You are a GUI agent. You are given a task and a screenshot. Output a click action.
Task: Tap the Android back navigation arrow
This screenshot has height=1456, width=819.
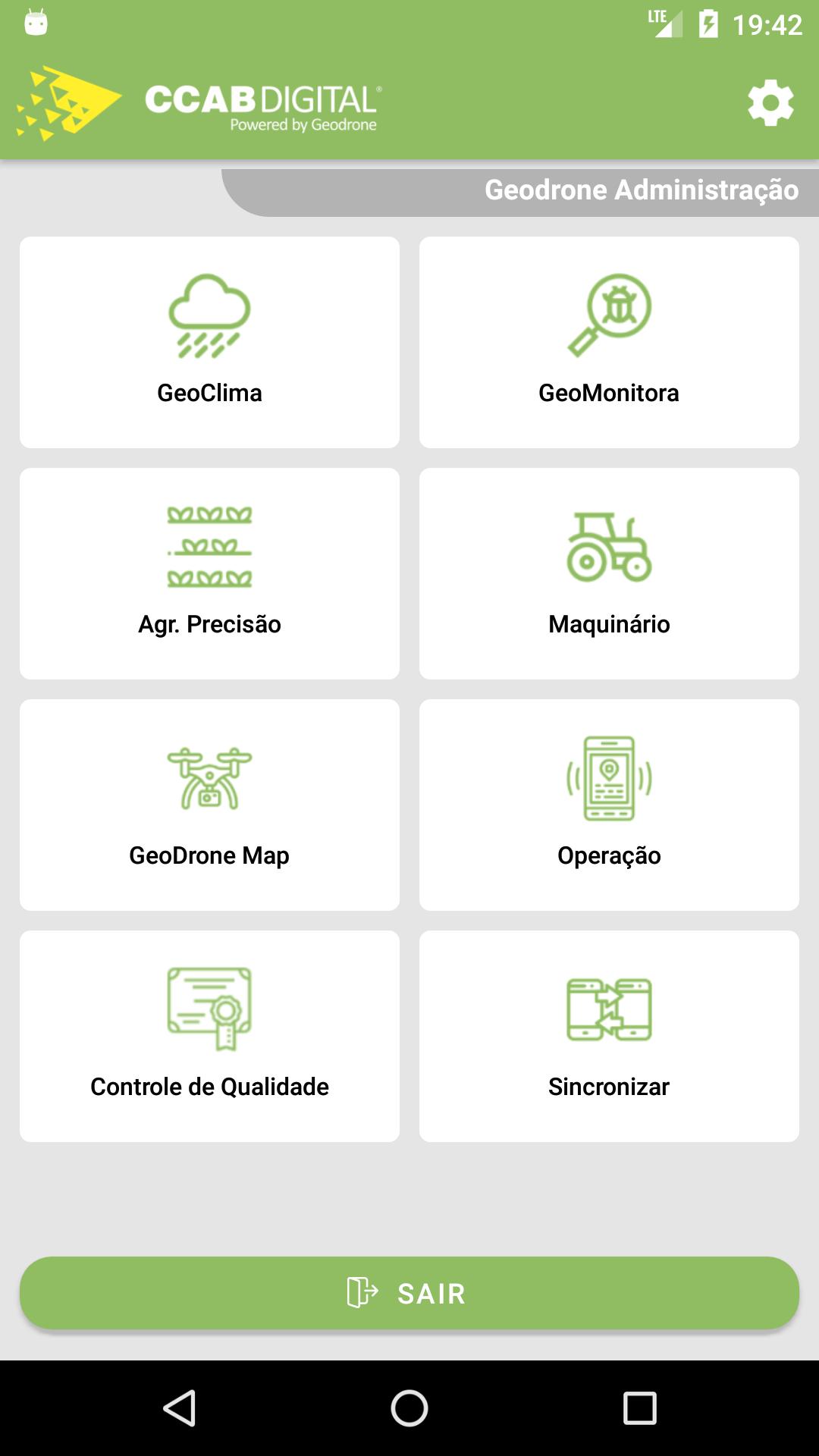pyautogui.click(x=179, y=1407)
